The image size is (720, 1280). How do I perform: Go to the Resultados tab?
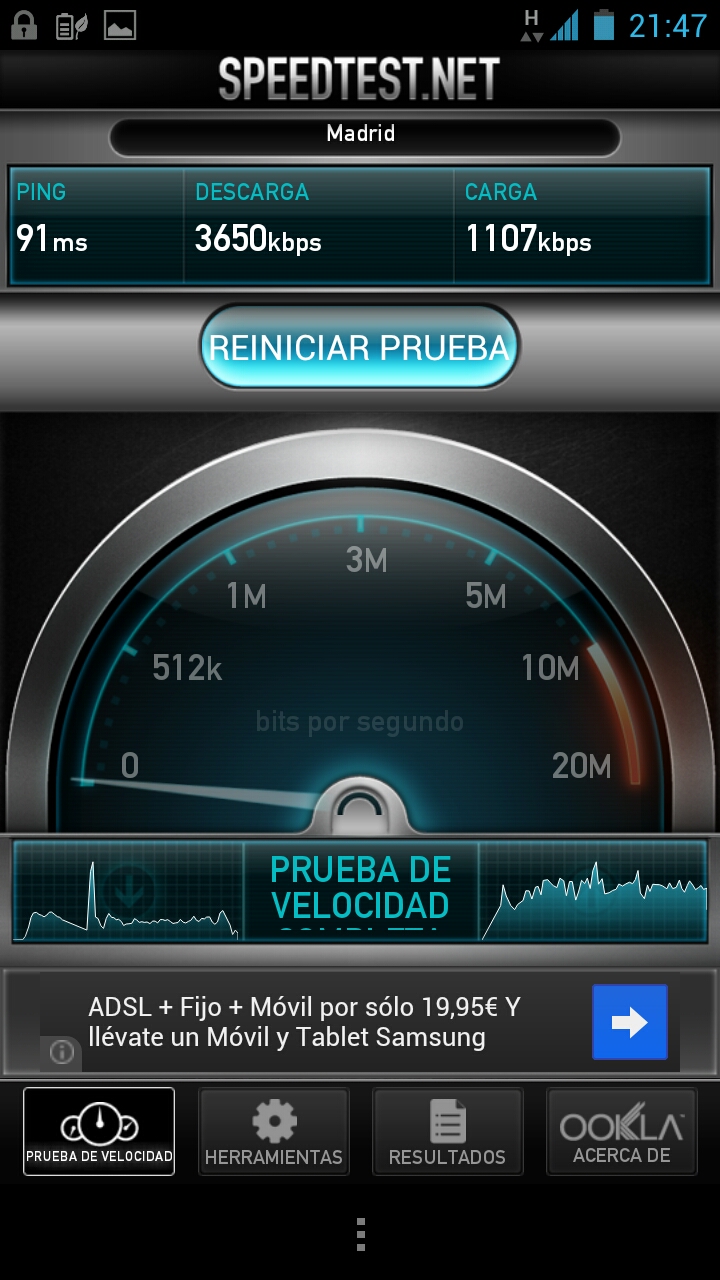pos(447,1131)
